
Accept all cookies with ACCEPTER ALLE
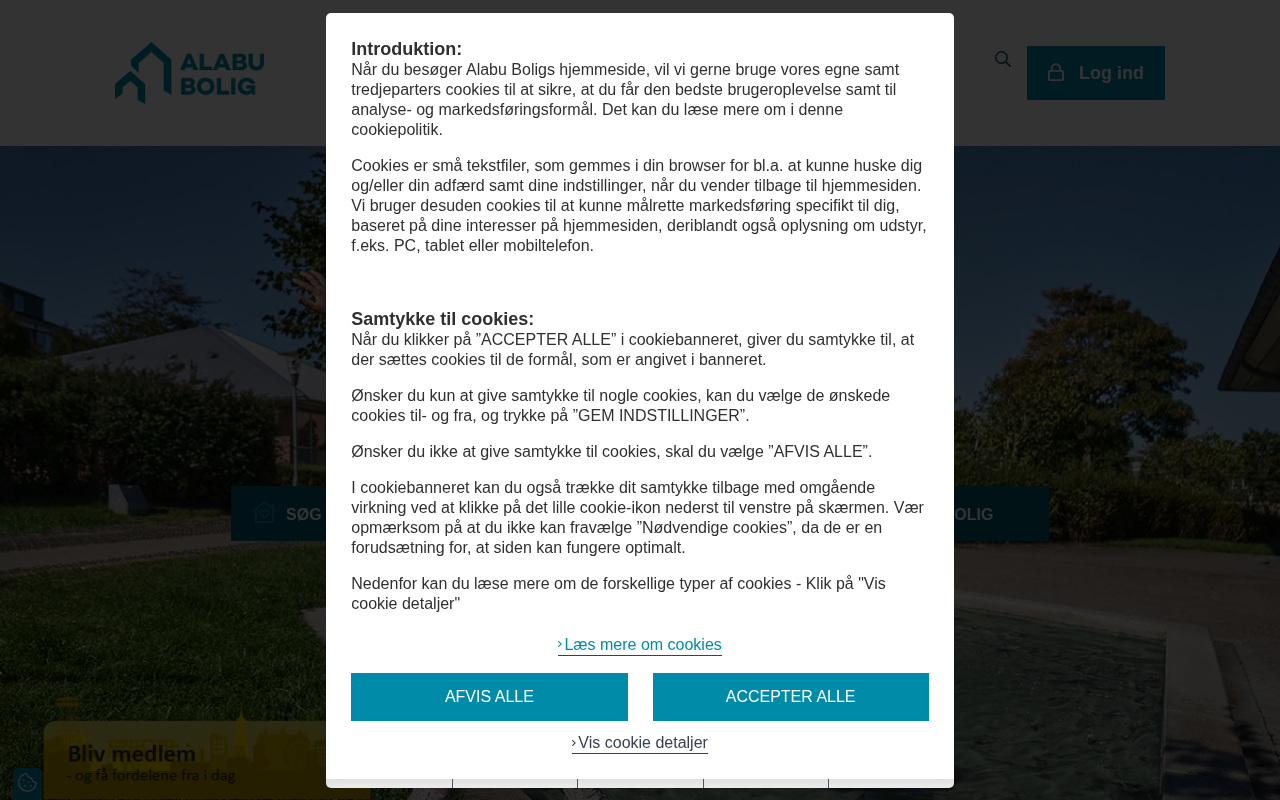(790, 697)
